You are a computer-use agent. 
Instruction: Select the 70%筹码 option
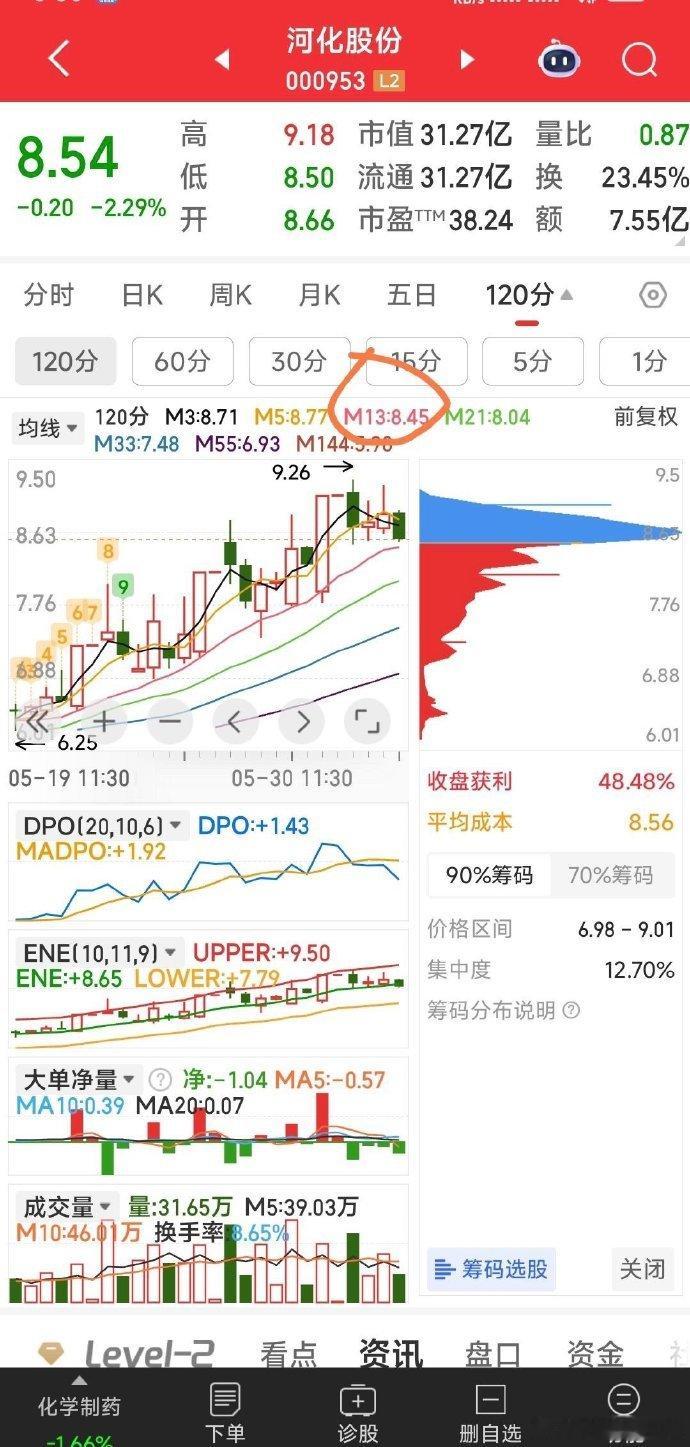click(x=610, y=876)
